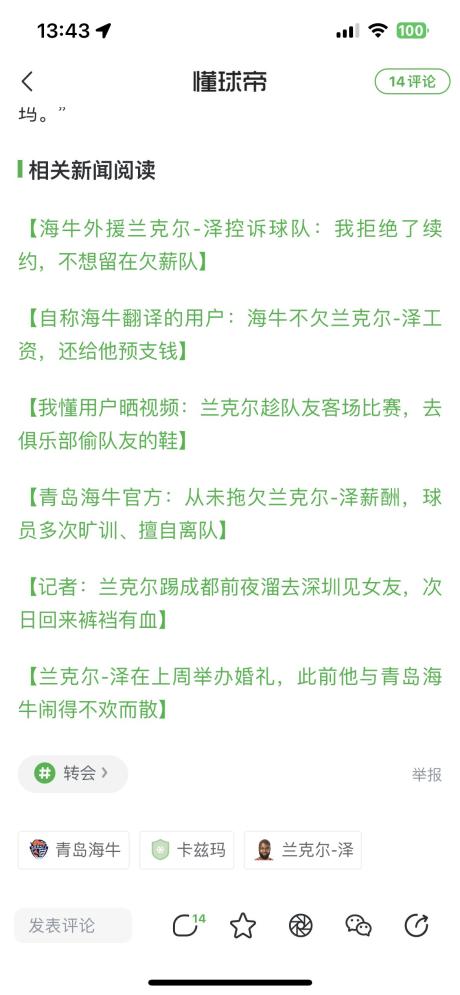The image size is (460, 995).
Task: Share the article to WeChat
Action: click(358, 926)
